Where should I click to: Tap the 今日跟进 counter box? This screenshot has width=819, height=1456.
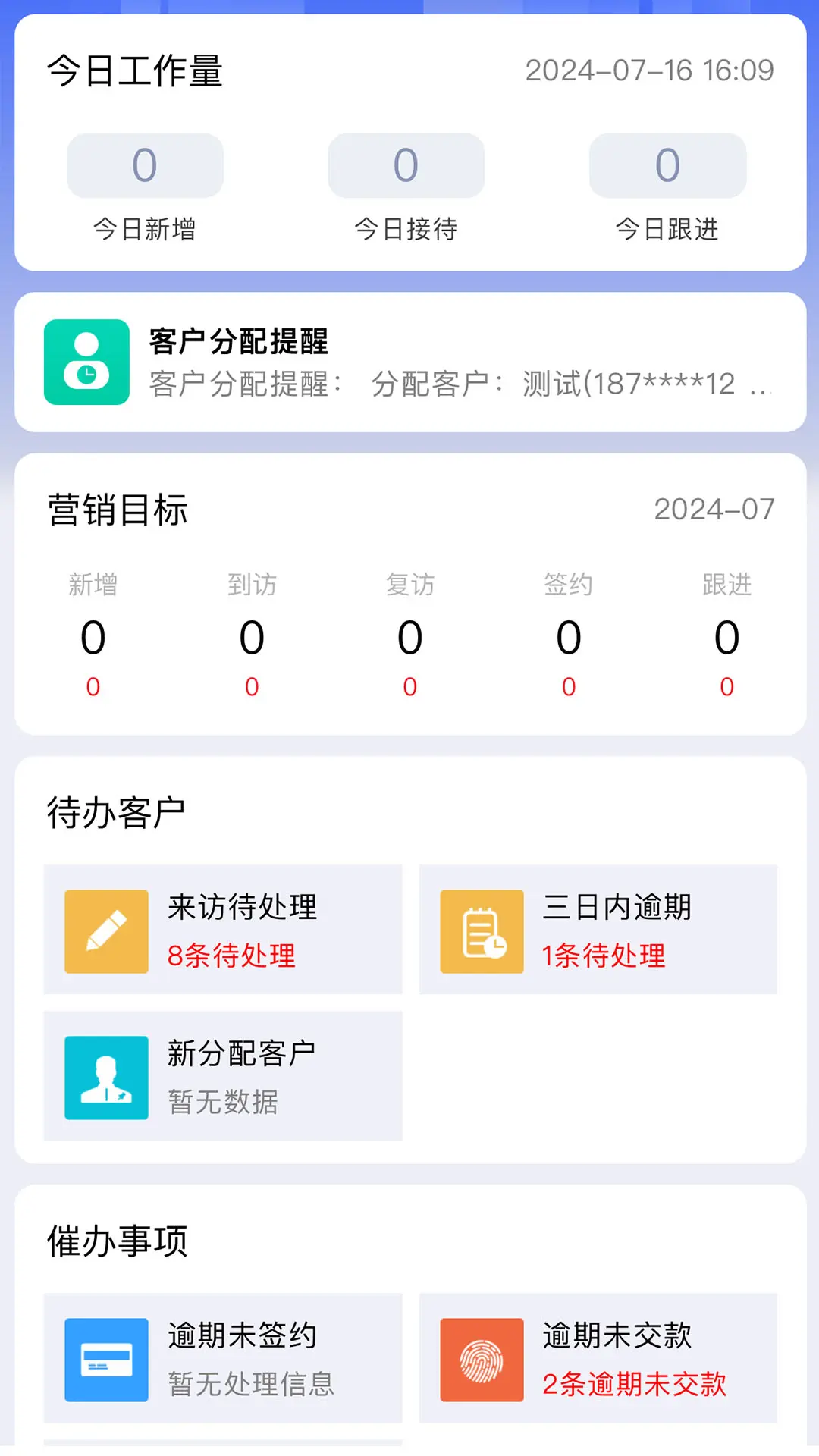(666, 165)
